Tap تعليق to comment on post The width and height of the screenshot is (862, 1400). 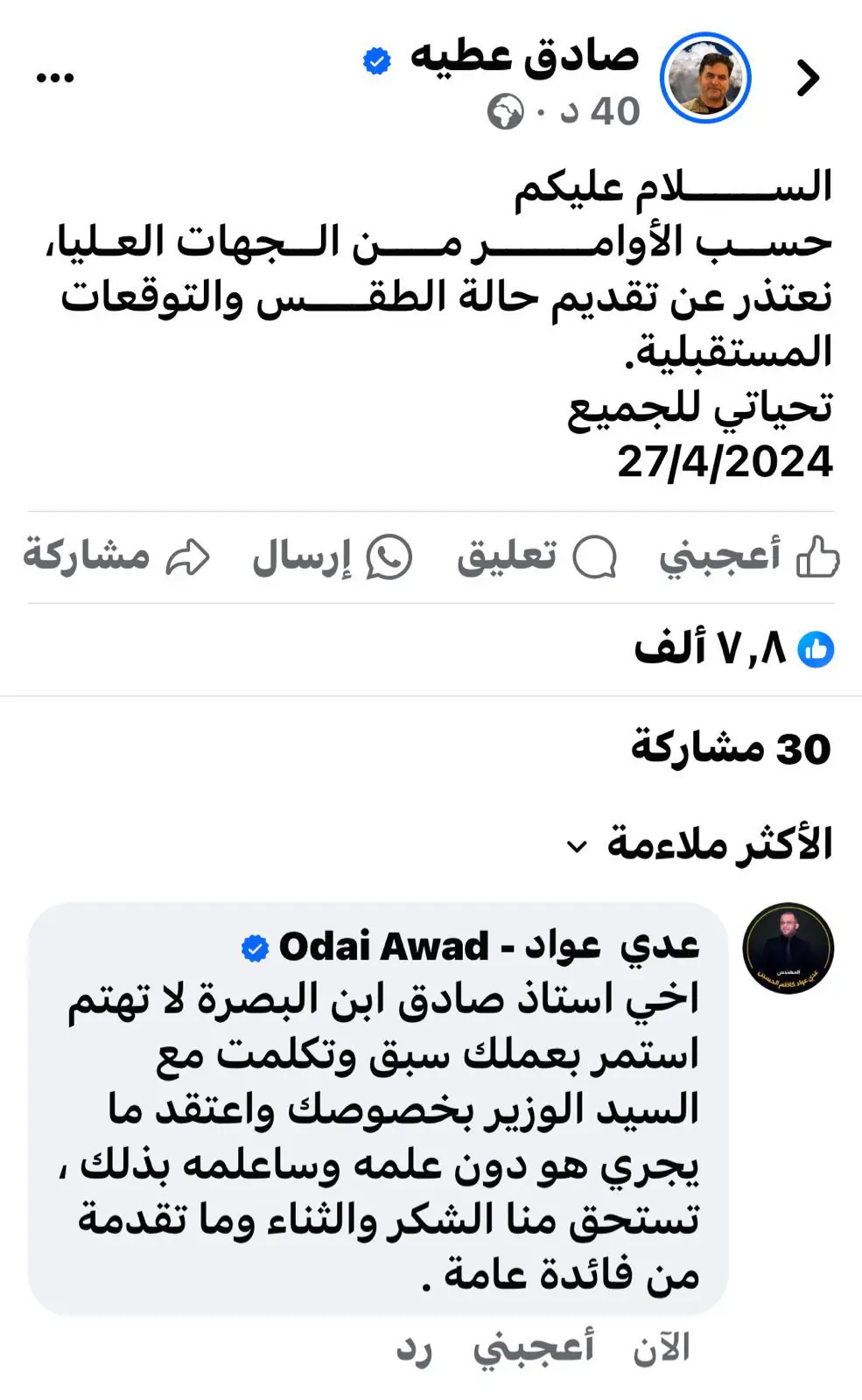click(536, 556)
